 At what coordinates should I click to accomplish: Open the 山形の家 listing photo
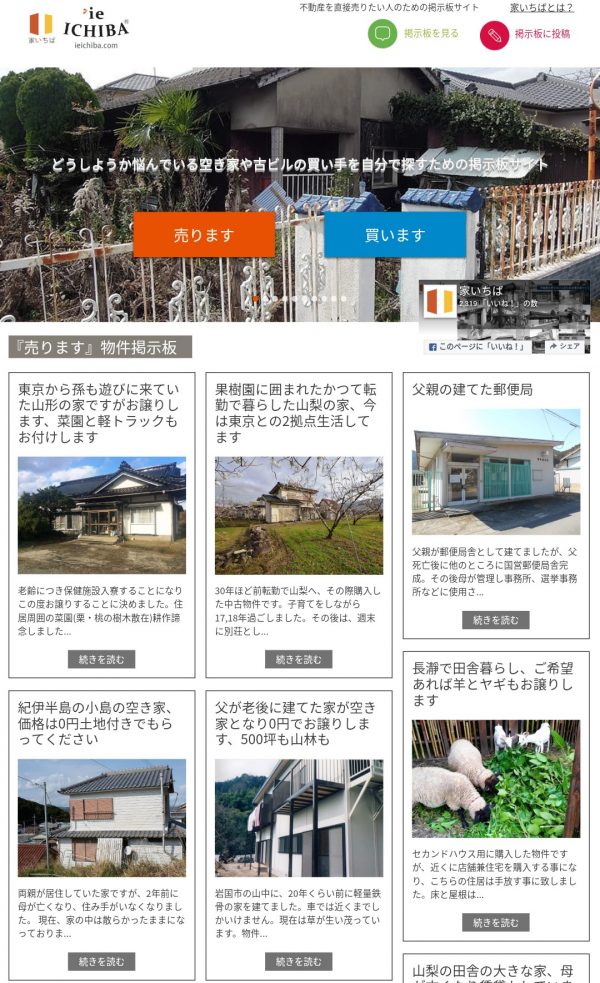(x=102, y=515)
